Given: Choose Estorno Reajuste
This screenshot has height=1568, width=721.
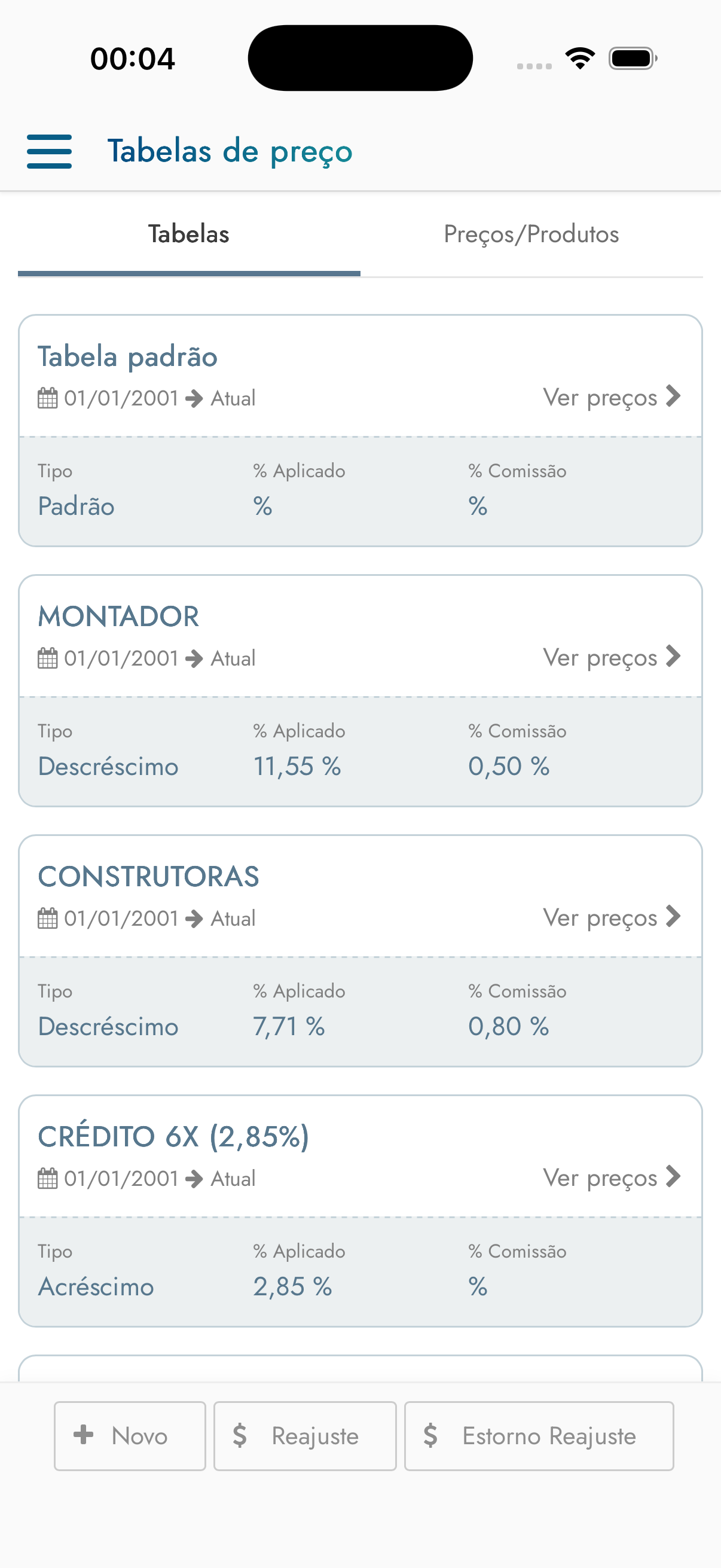Looking at the screenshot, I should pyautogui.click(x=539, y=1436).
